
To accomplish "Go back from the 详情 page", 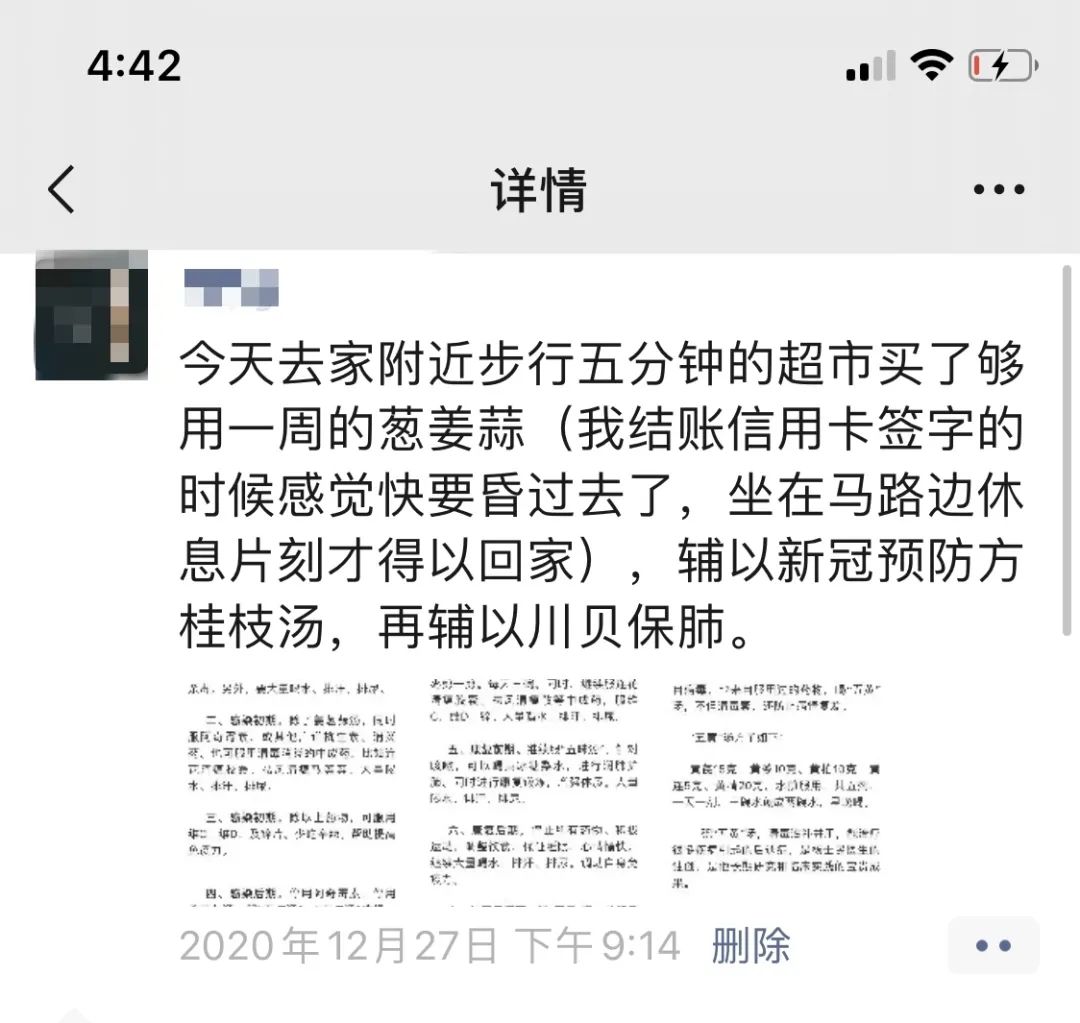I will point(62,189).
